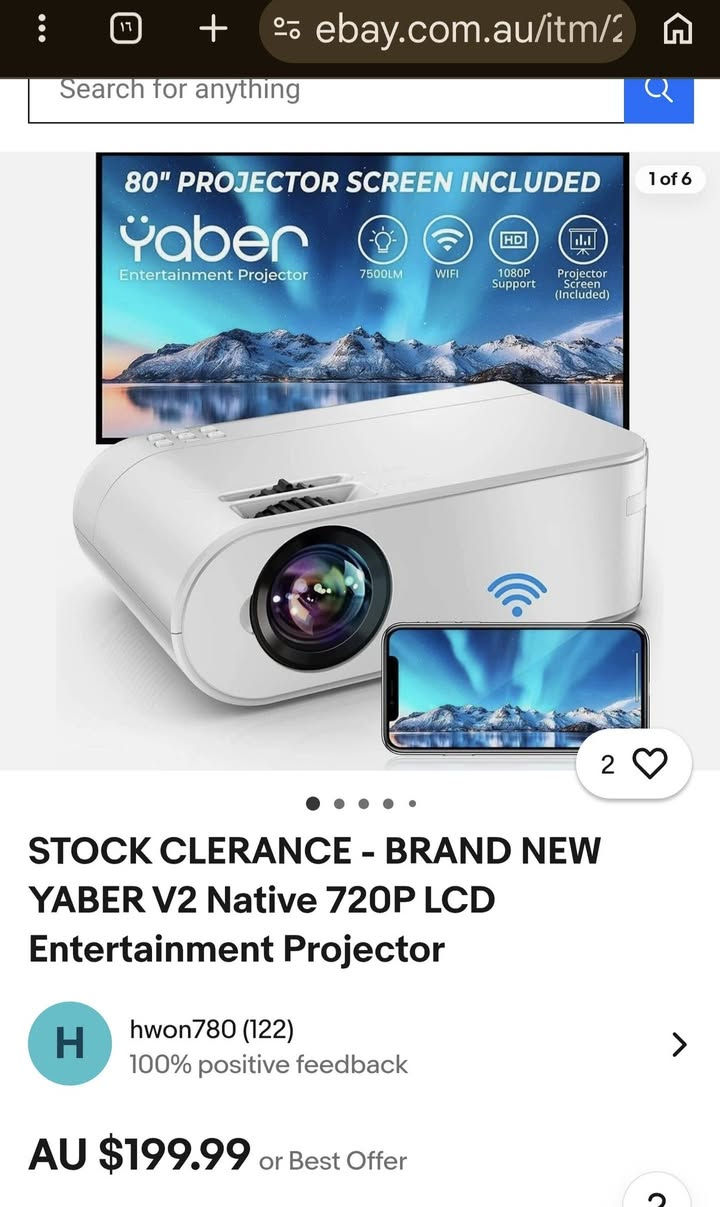Open the browser tab switcher

click(x=126, y=29)
